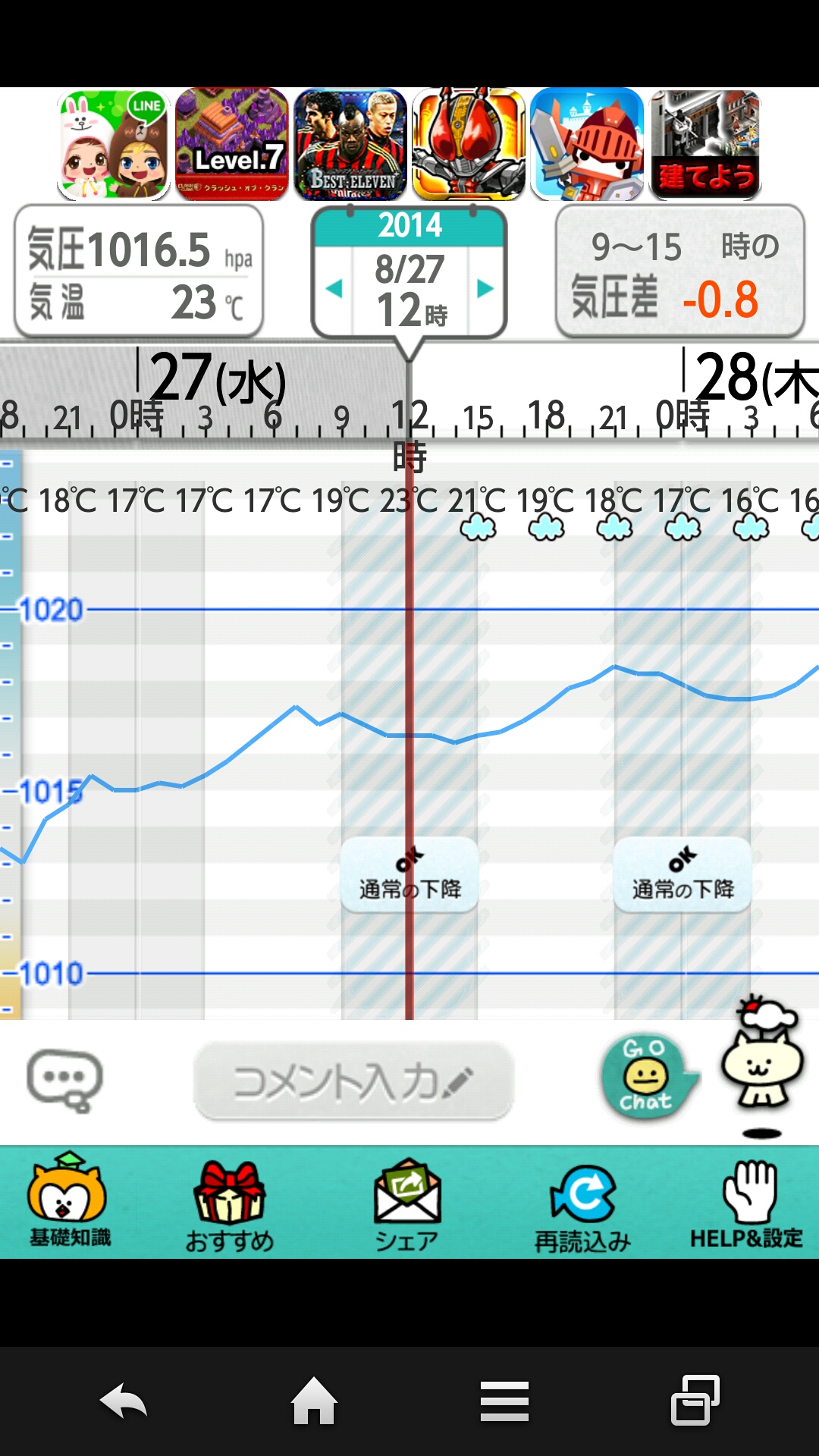Advance to the next hour with right arrow
This screenshot has width=819, height=1456.
485,289
